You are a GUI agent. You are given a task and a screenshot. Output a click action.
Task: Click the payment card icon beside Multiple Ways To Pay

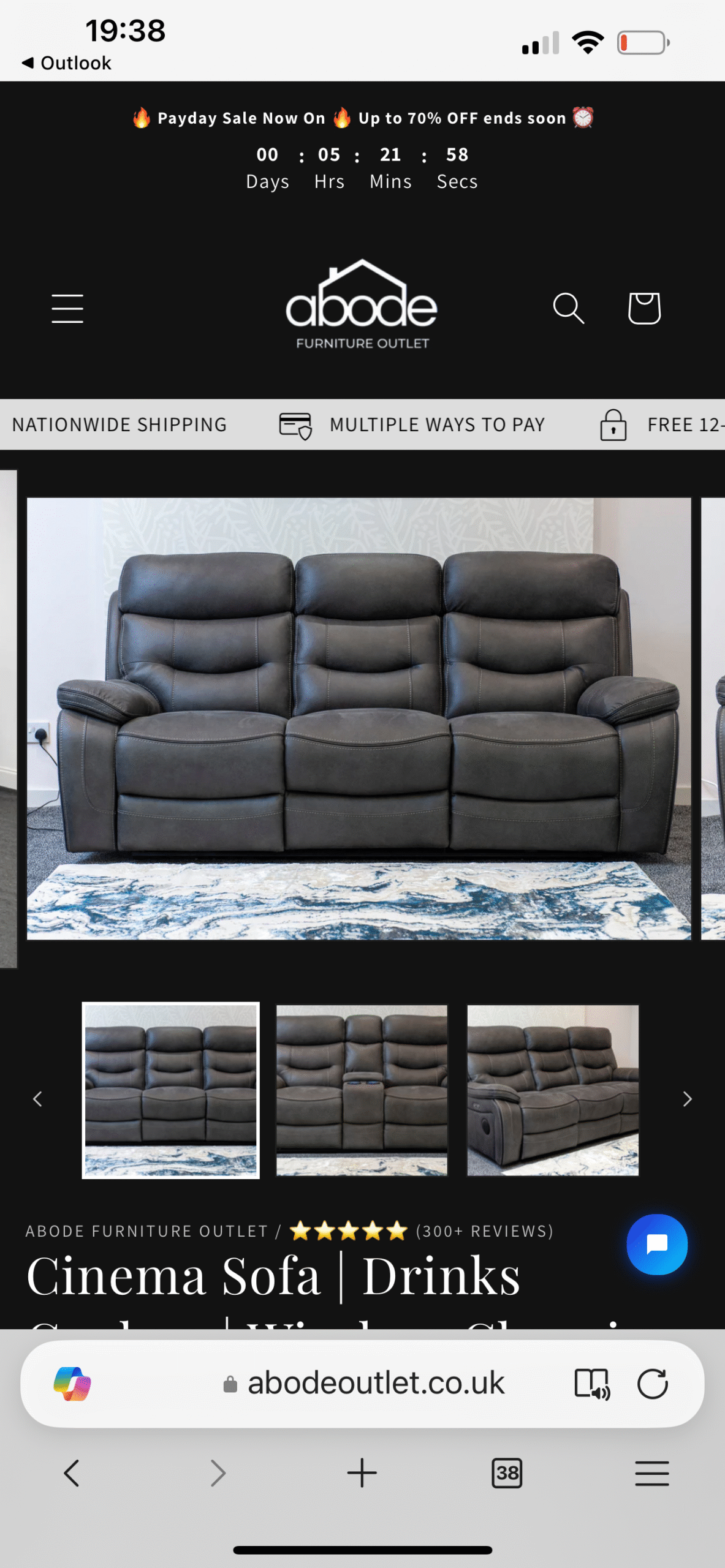point(295,424)
